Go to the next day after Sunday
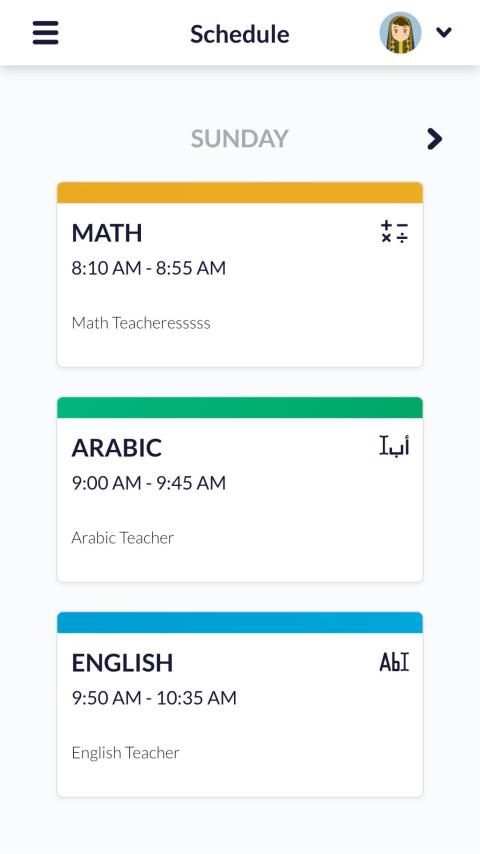The image size is (480, 854). 434,139
